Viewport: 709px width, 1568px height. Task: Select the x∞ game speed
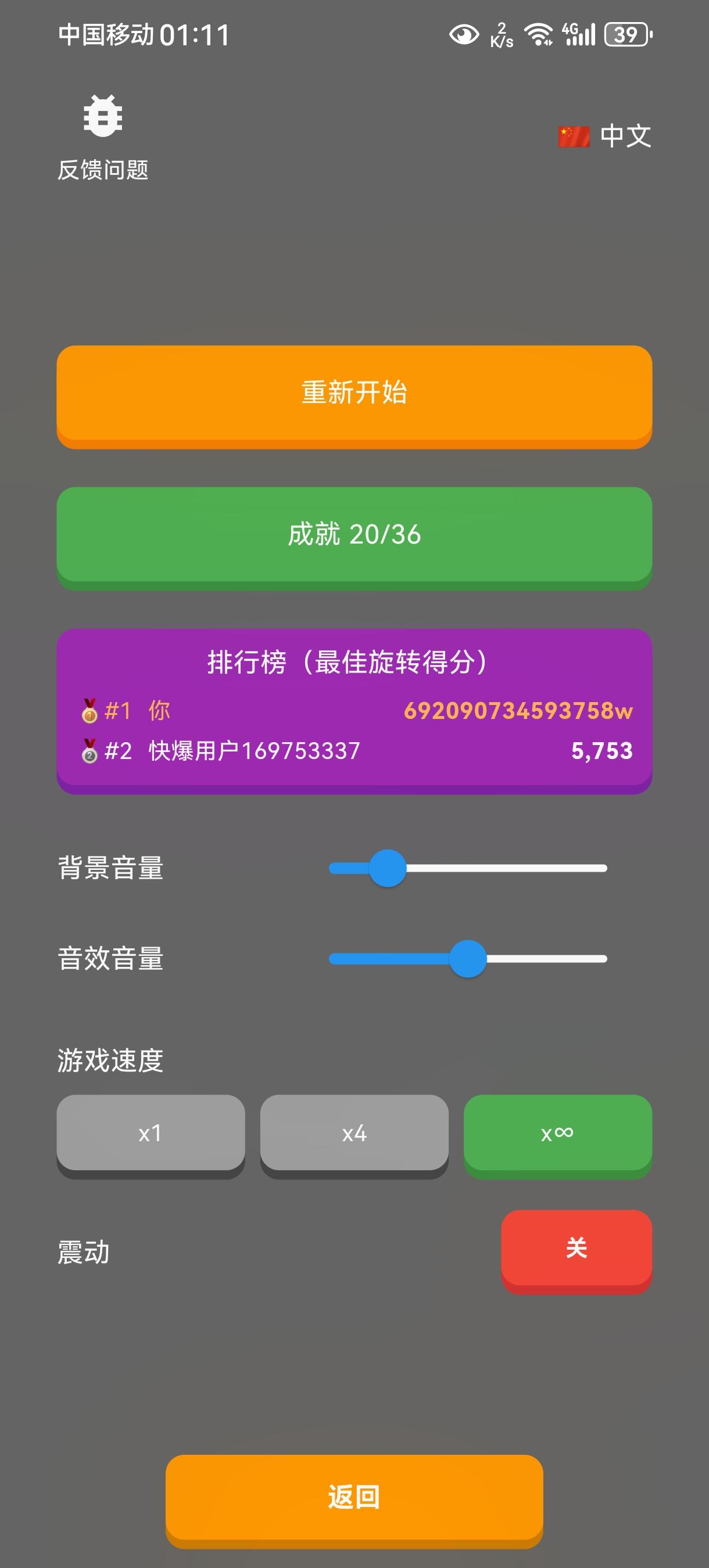point(558,1137)
